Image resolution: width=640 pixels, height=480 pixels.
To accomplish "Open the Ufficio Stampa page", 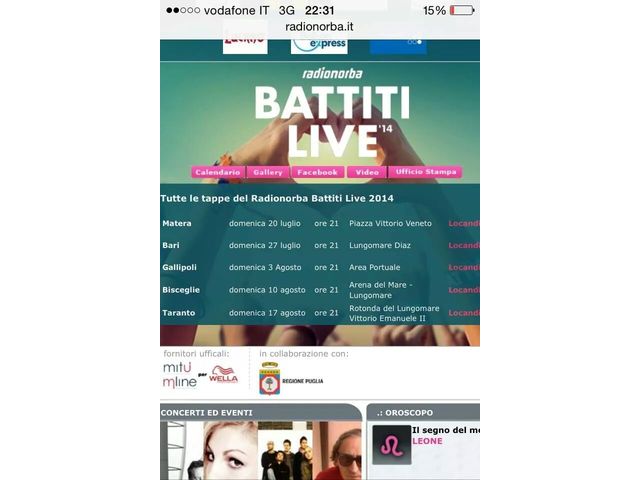I will click(x=425, y=172).
